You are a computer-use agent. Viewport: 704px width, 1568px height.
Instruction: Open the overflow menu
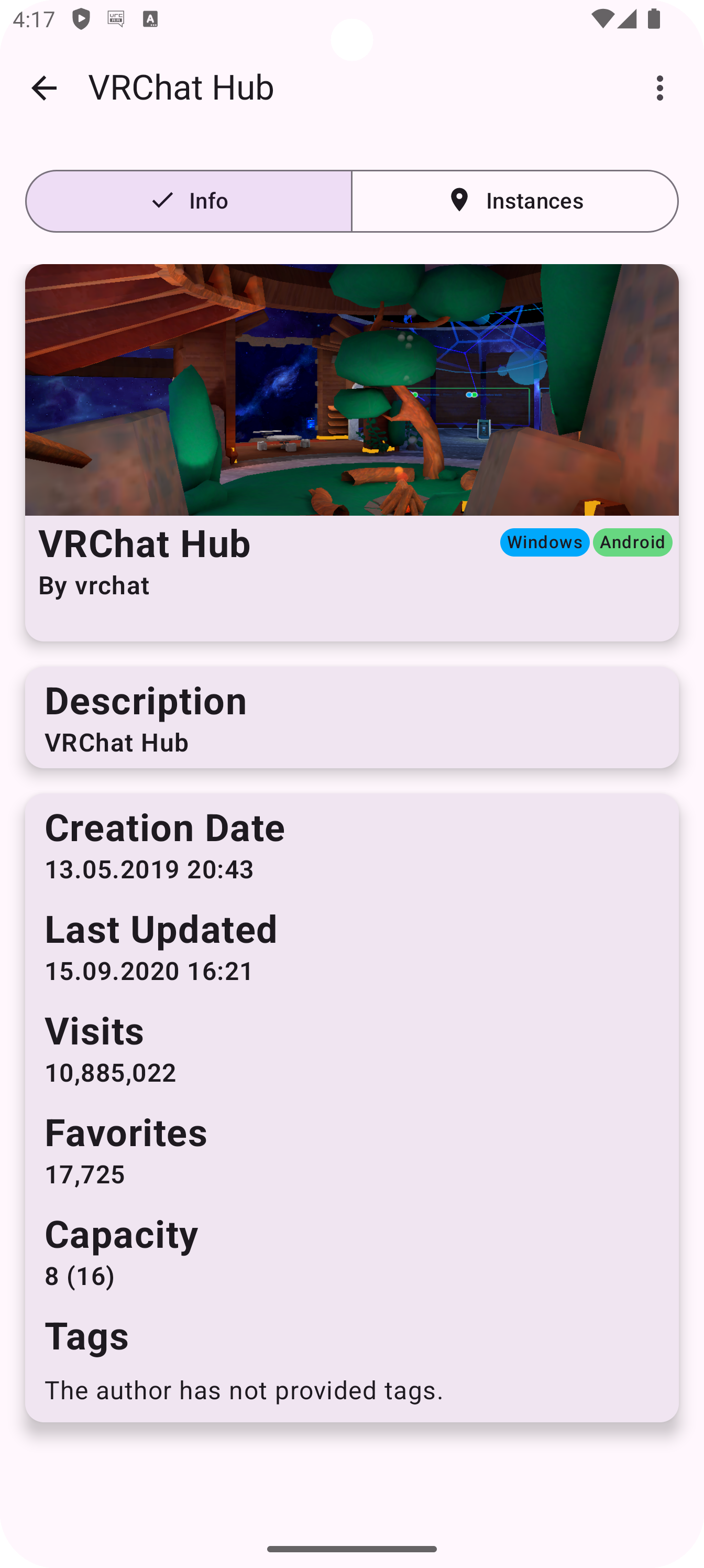pos(659,88)
